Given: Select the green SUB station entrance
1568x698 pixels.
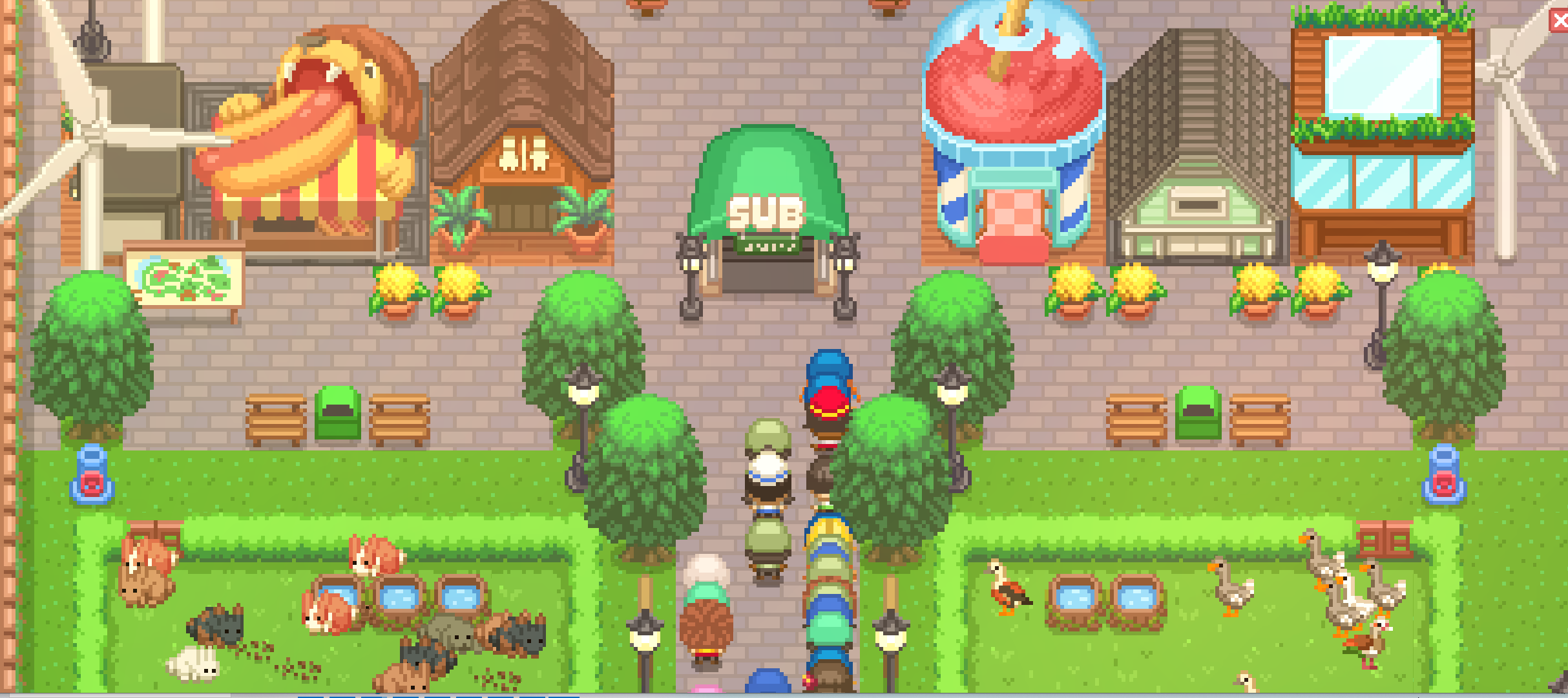Looking at the screenshot, I should tap(767, 213).
